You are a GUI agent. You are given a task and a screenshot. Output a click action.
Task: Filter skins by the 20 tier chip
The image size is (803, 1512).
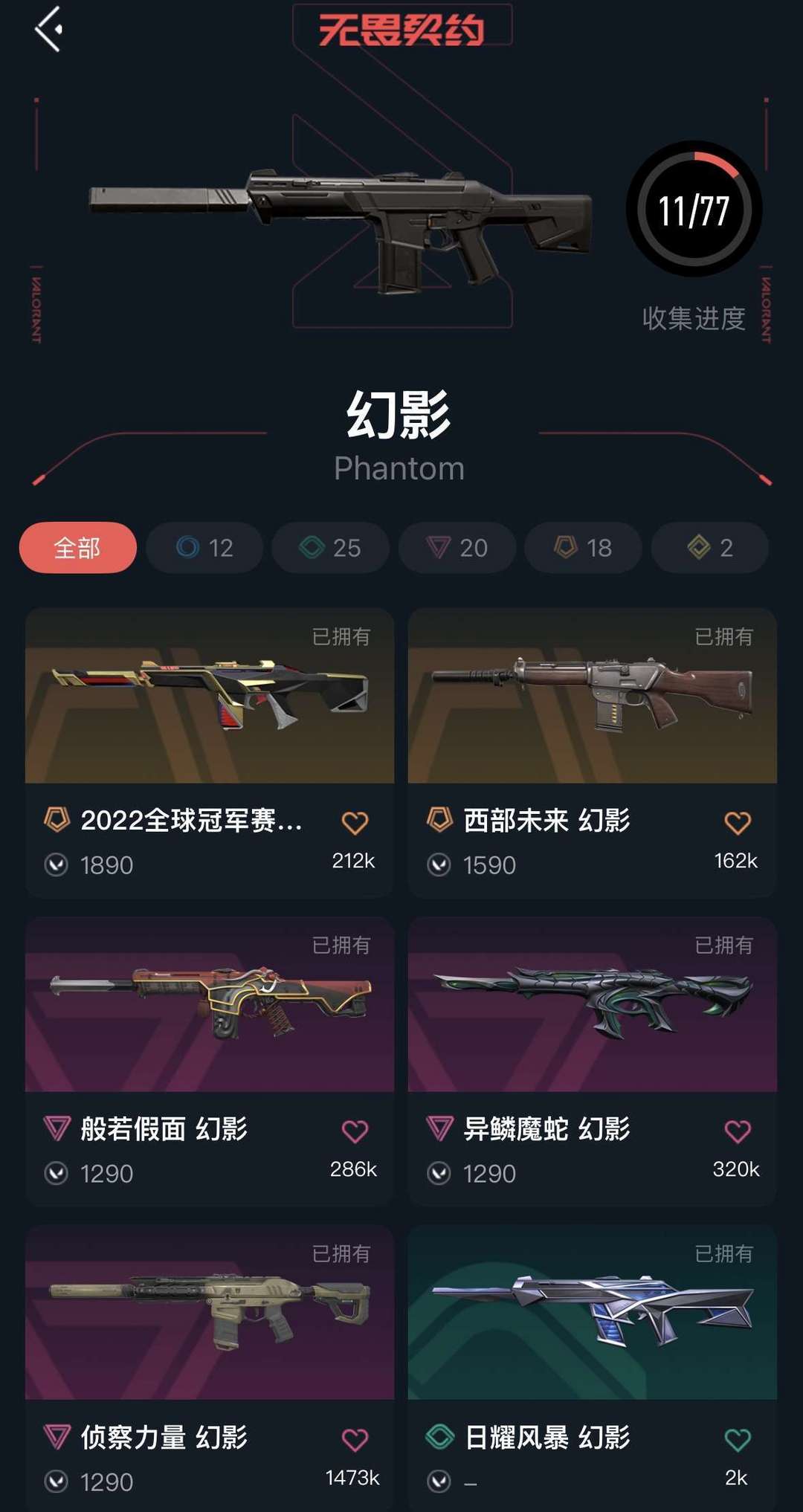coord(457,548)
